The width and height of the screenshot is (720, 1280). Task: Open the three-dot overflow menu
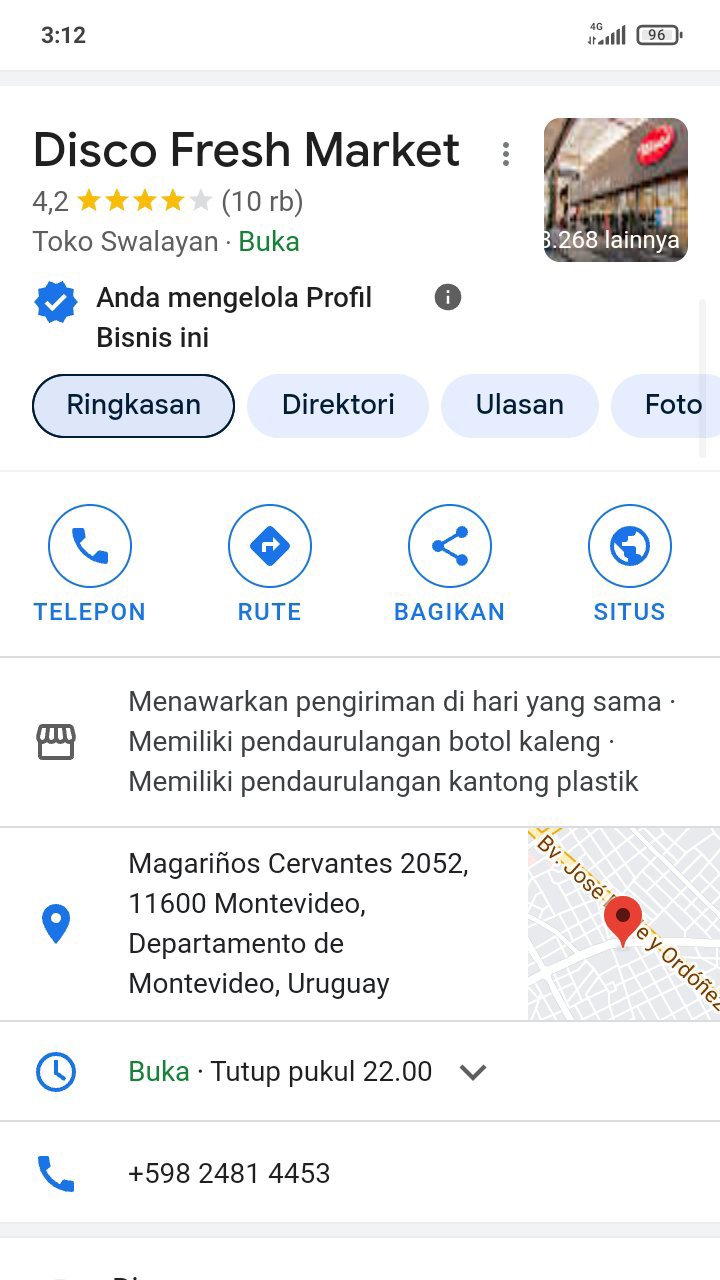point(506,154)
